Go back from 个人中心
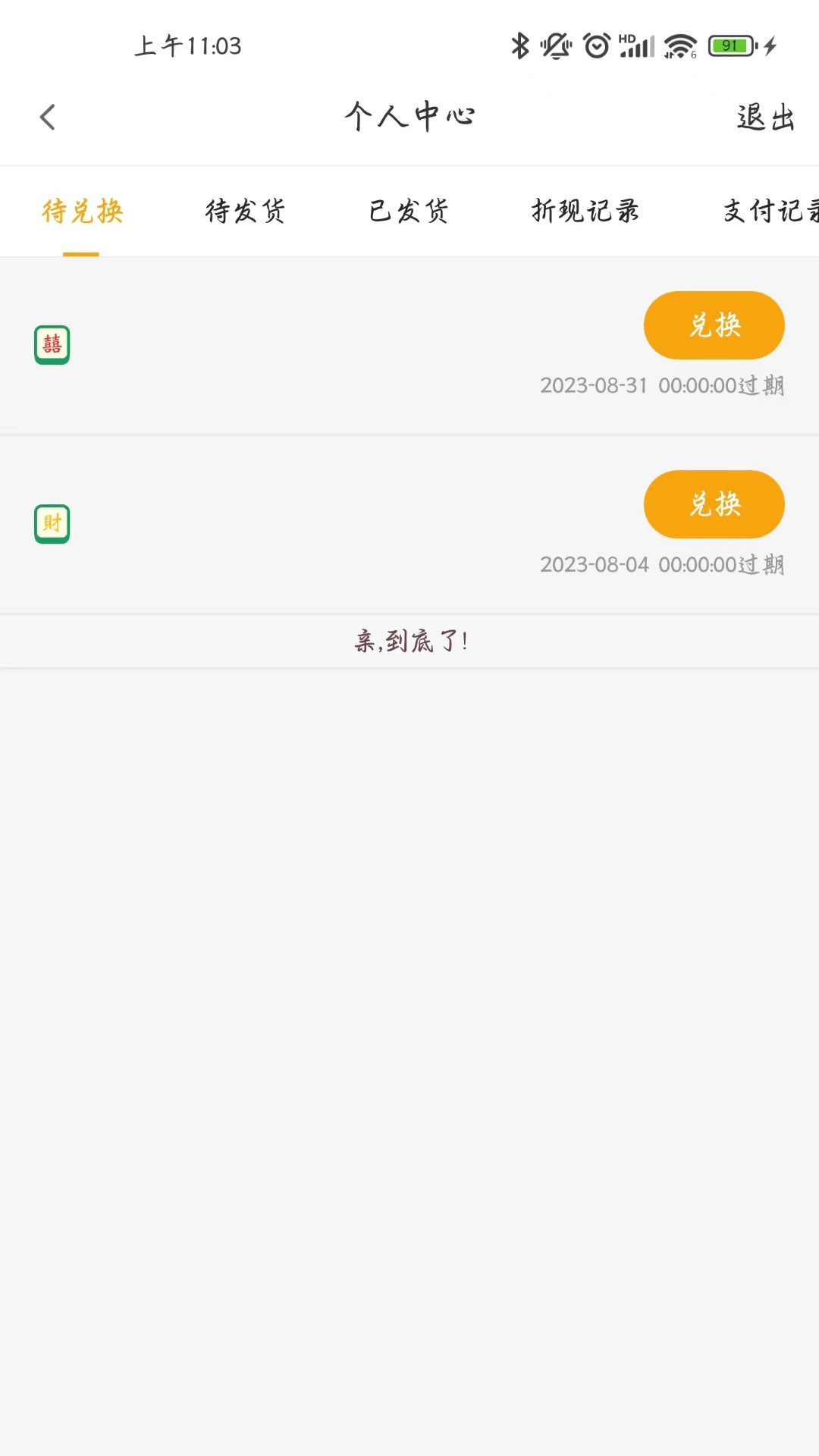 click(x=47, y=118)
